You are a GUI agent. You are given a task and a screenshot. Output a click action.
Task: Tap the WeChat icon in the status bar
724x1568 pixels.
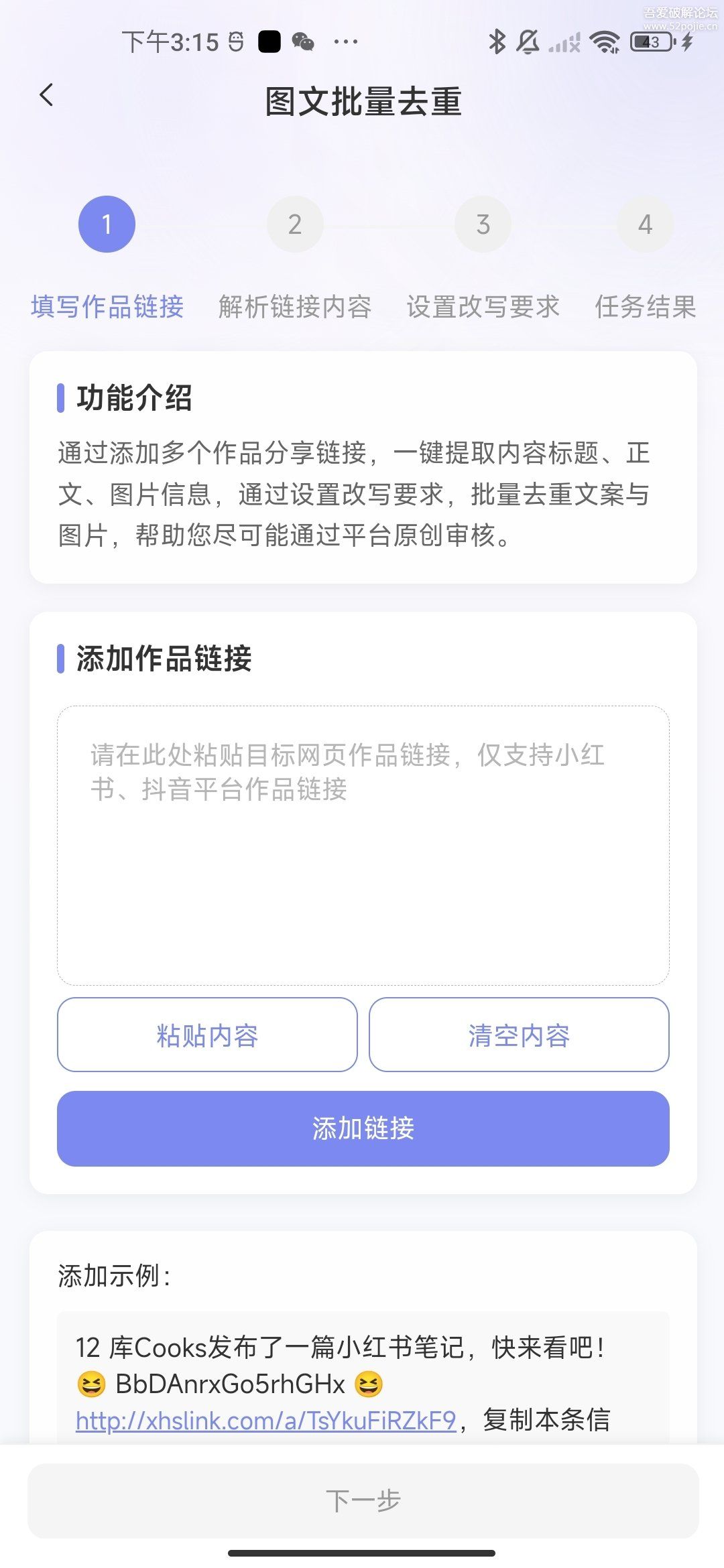tap(303, 42)
